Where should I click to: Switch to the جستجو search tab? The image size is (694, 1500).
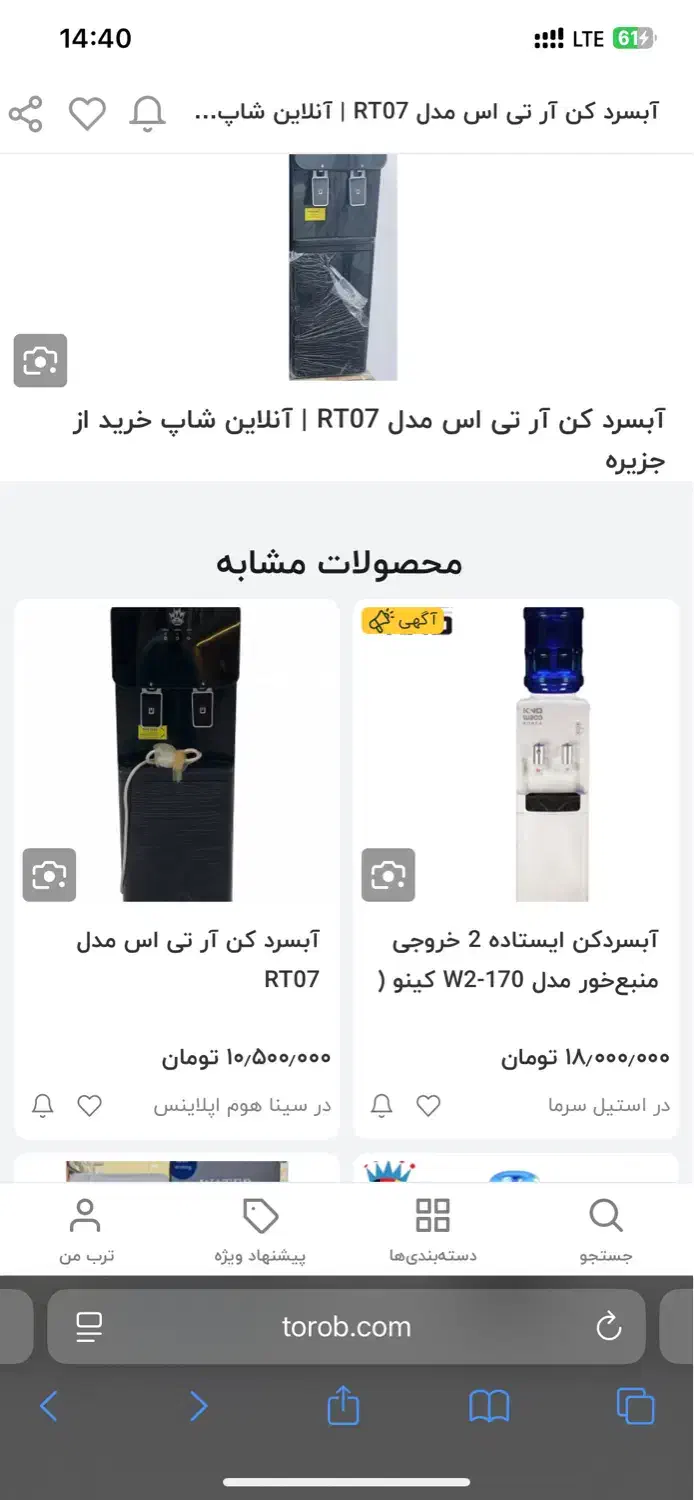click(606, 1230)
